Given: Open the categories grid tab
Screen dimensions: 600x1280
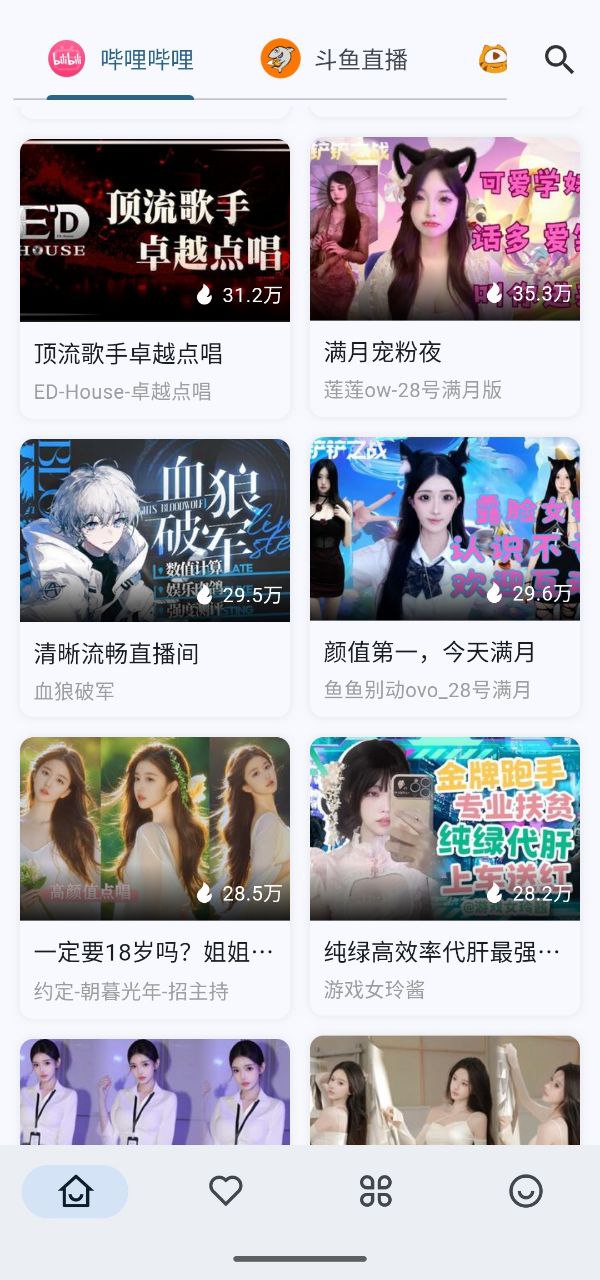Looking at the screenshot, I should 376,1191.
